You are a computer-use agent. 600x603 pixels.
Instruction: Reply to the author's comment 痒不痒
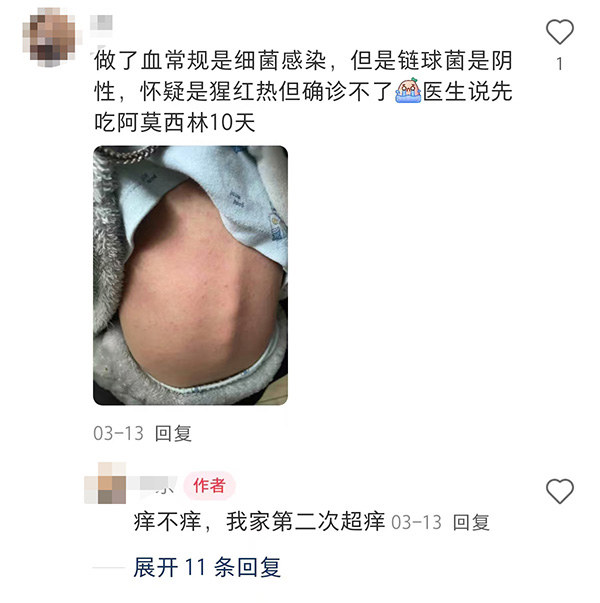click(x=472, y=522)
